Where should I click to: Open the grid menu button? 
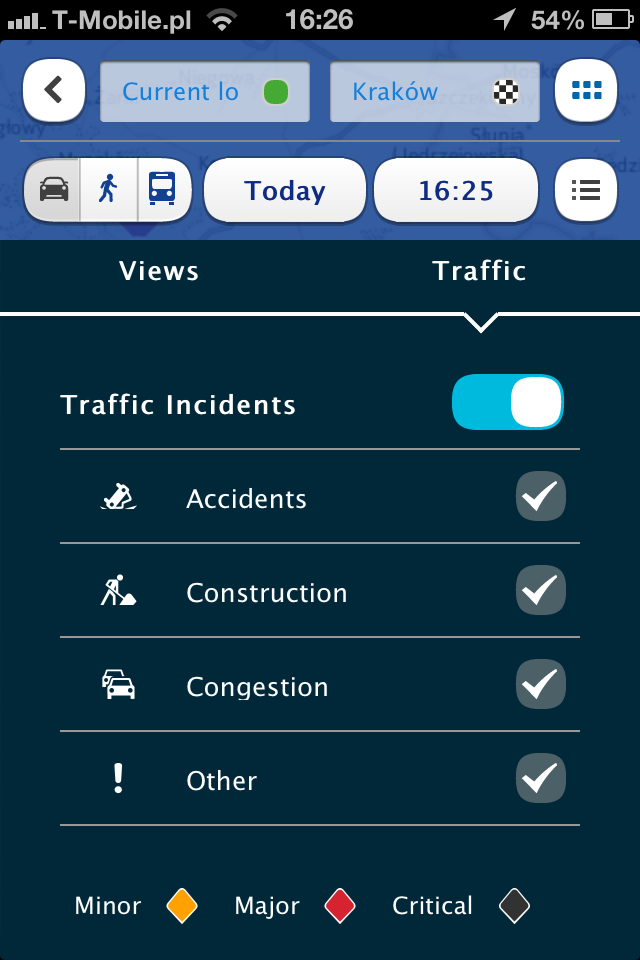coord(586,91)
